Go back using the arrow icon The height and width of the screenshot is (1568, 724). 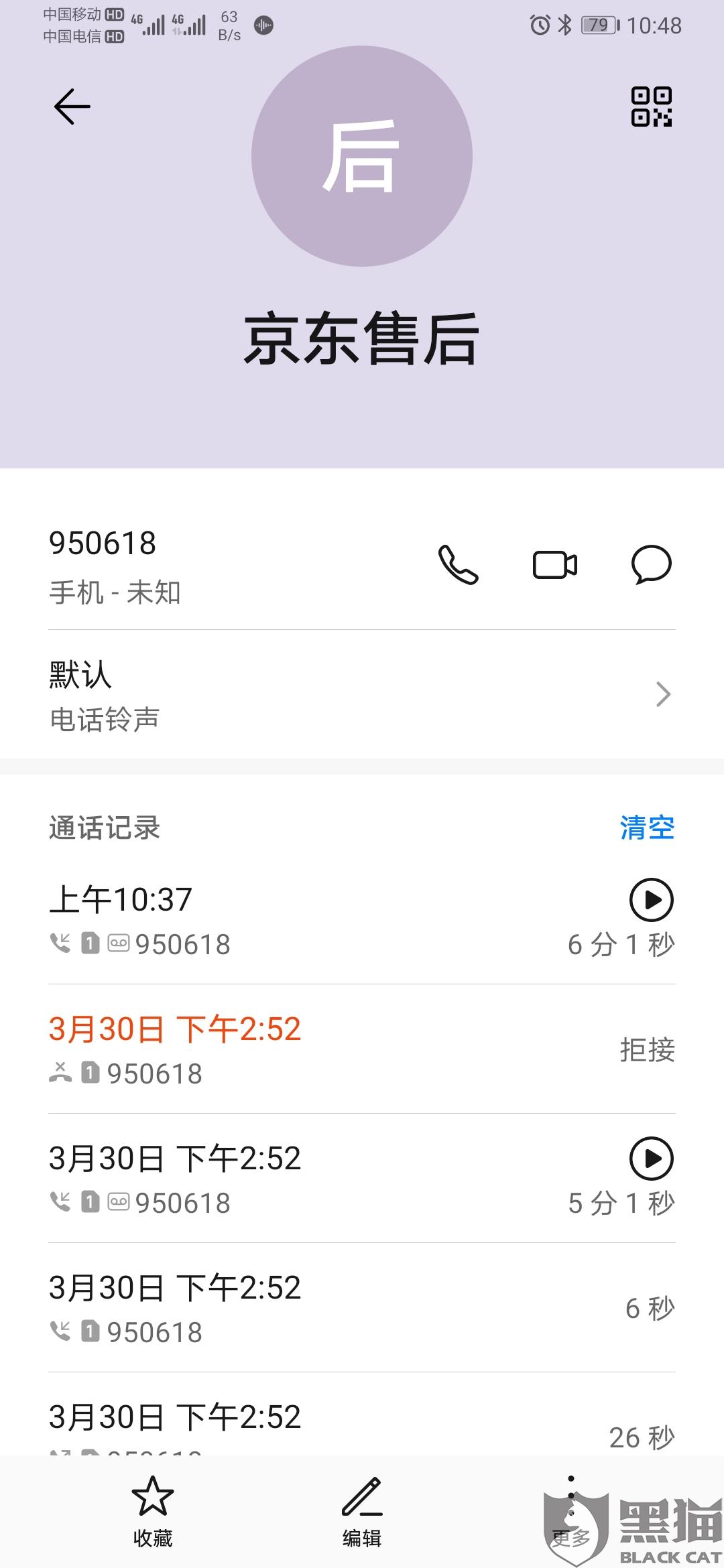(x=72, y=107)
